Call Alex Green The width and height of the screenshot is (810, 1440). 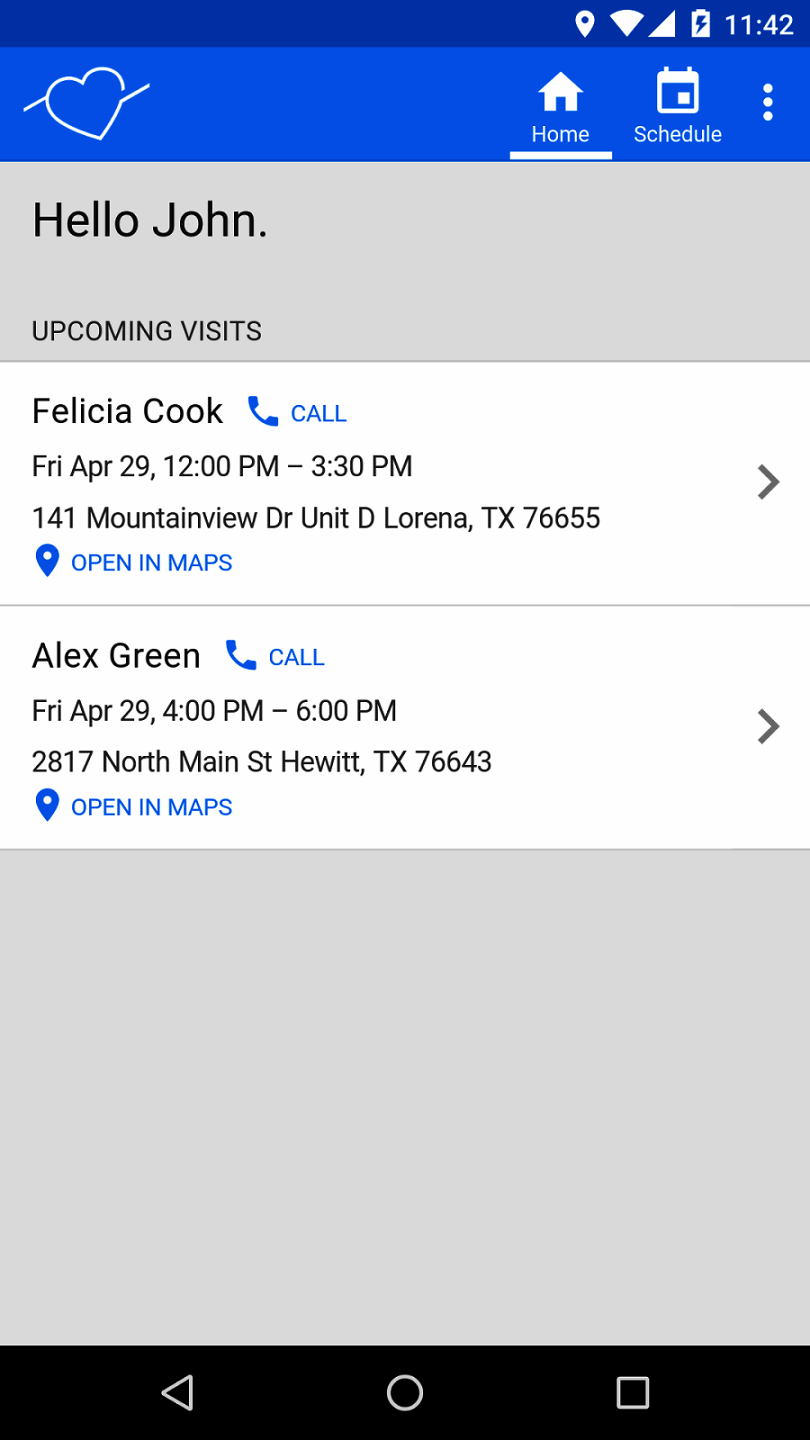(276, 656)
